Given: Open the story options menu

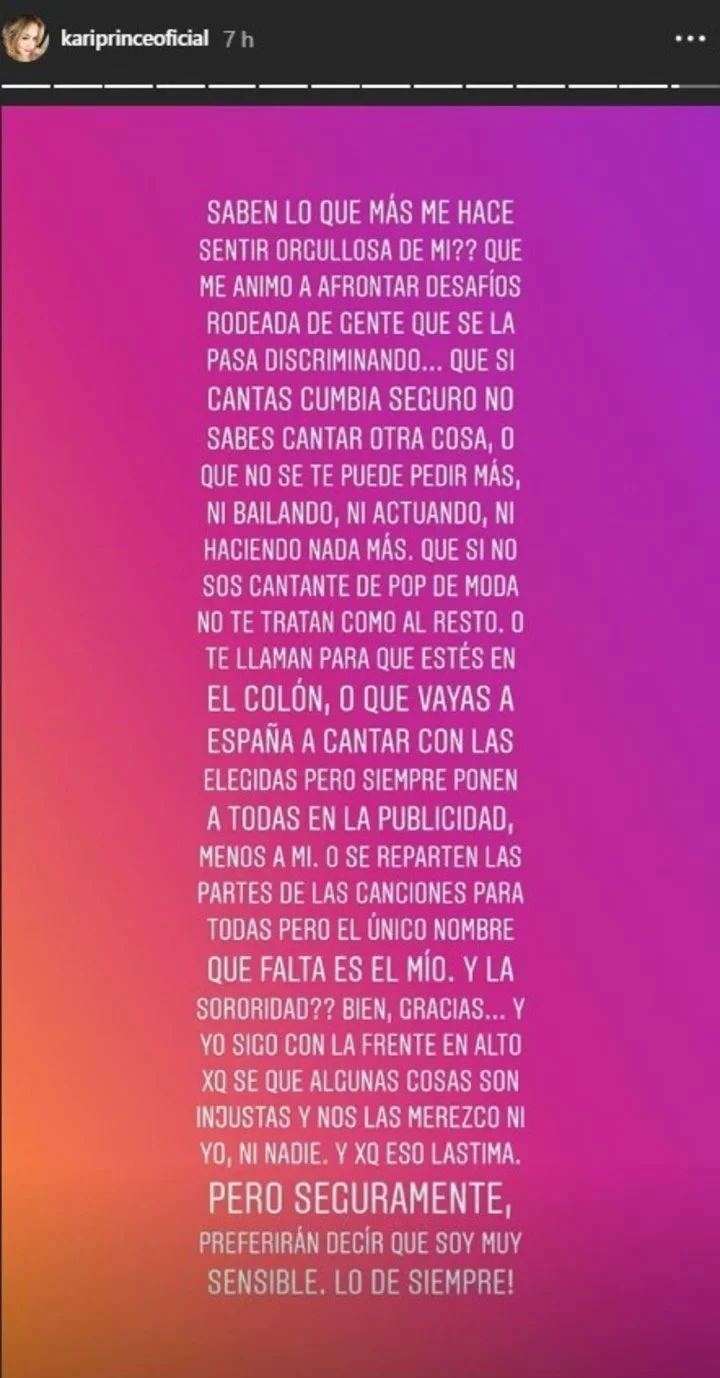Looking at the screenshot, I should coord(691,39).
